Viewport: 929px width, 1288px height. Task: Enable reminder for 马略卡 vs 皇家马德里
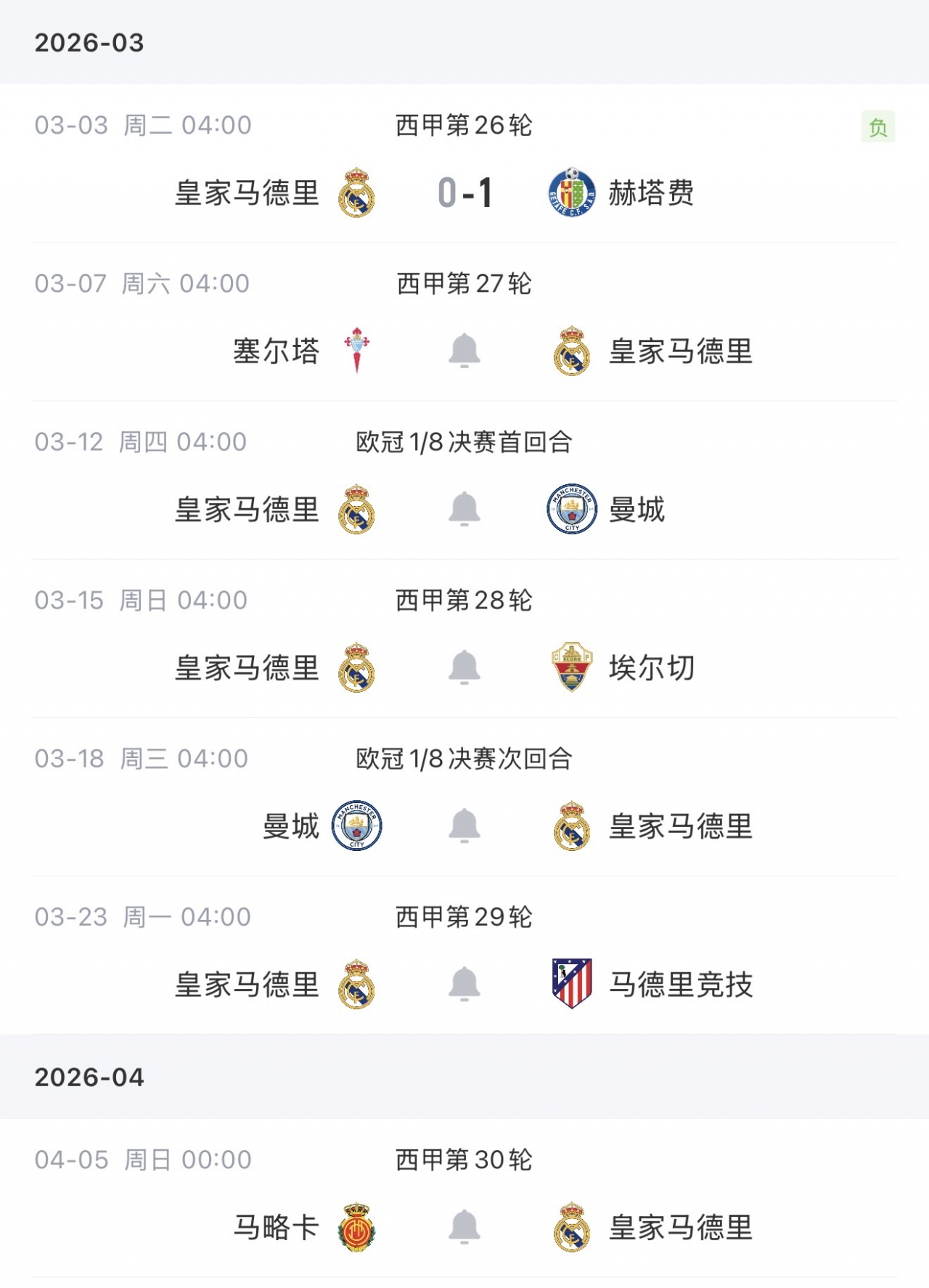click(x=464, y=1227)
